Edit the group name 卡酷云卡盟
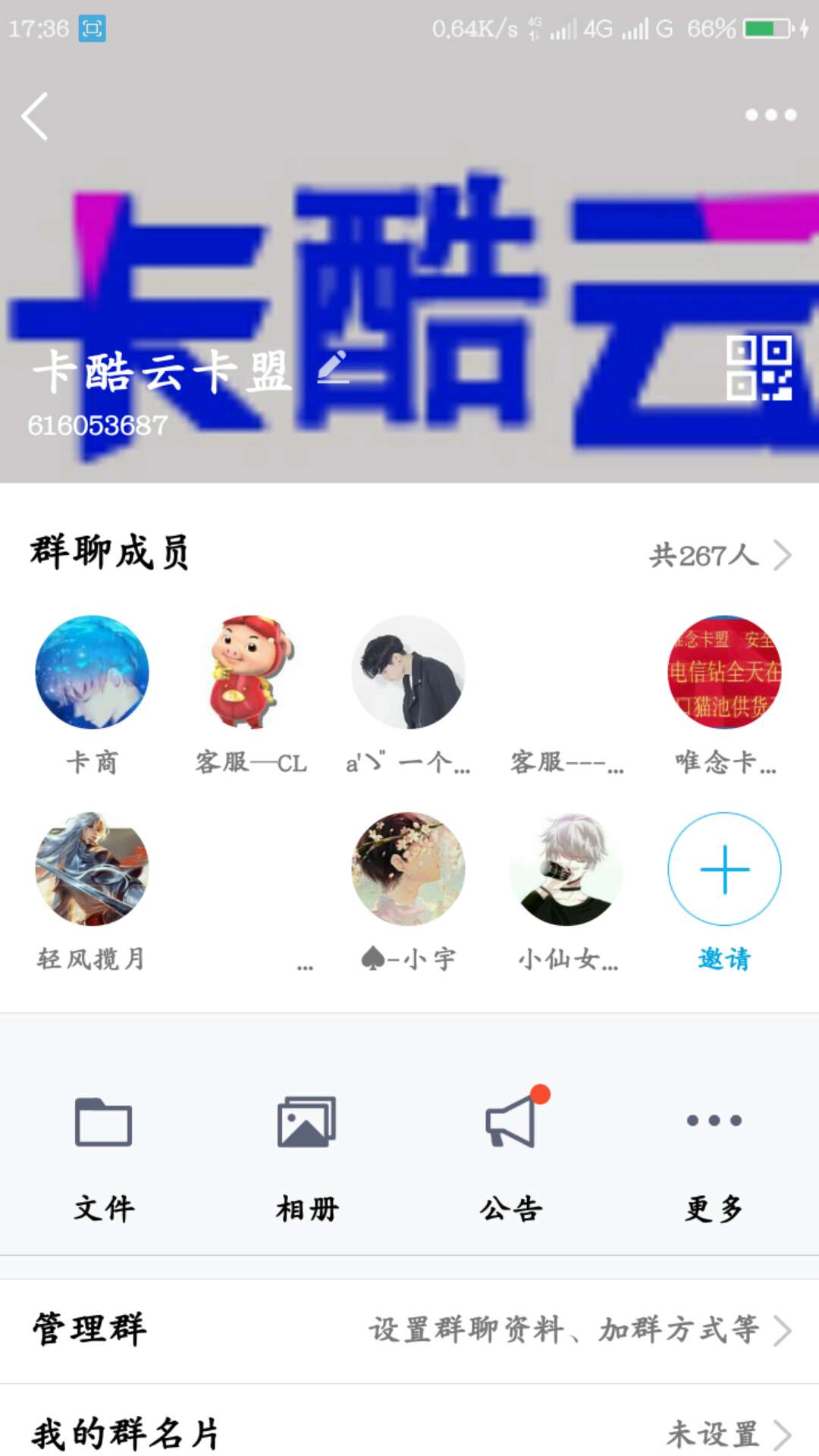Image resolution: width=819 pixels, height=1456 pixels. (x=333, y=369)
